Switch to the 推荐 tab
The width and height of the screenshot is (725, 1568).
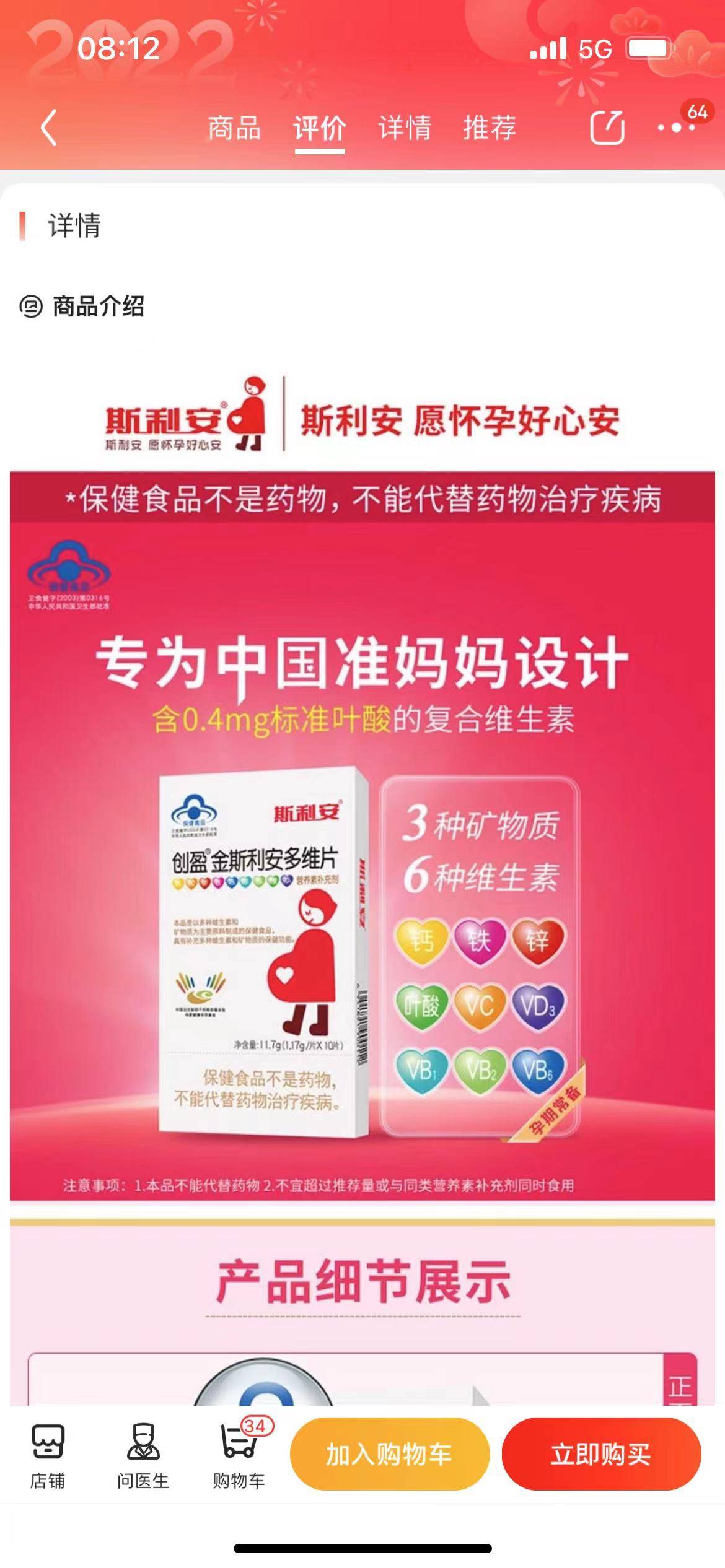click(x=490, y=128)
